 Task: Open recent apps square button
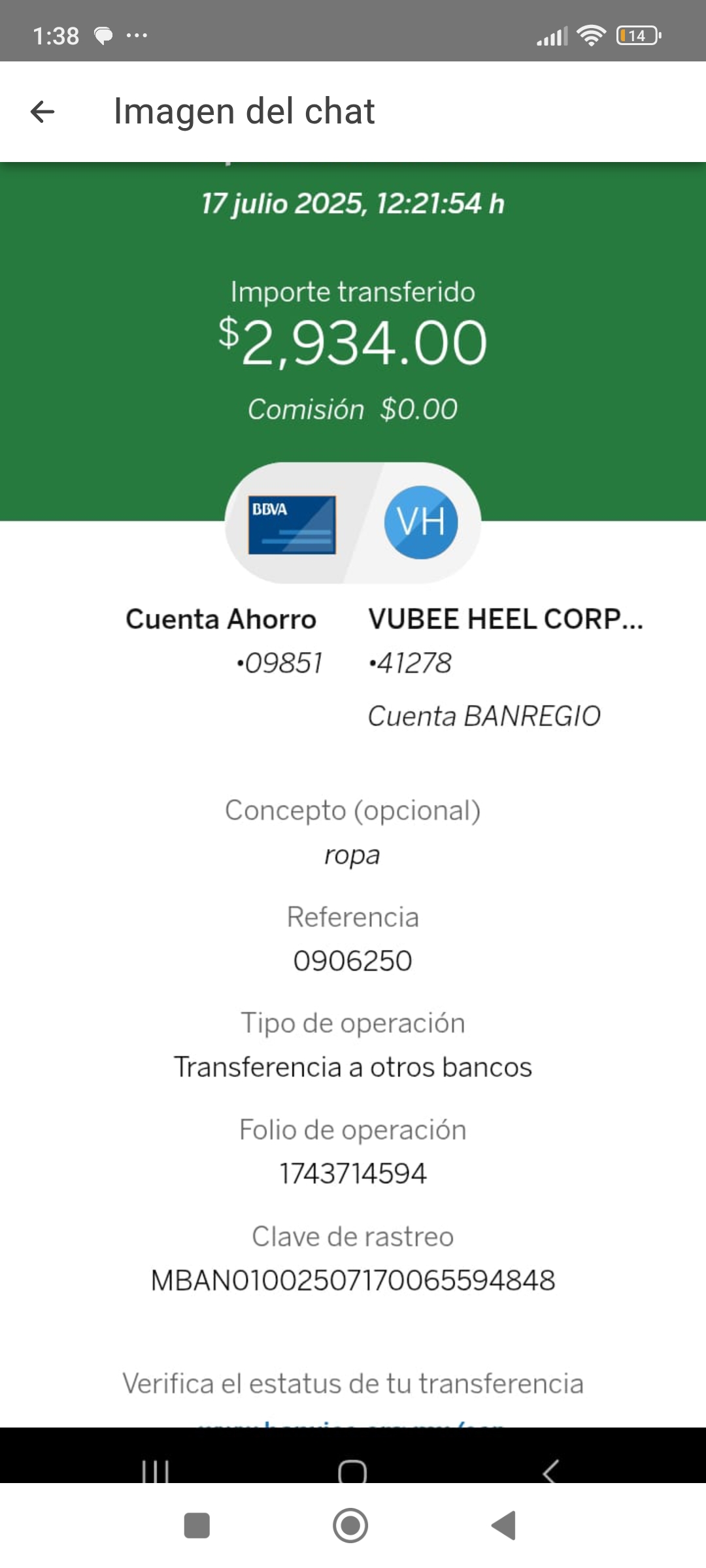tap(197, 1526)
